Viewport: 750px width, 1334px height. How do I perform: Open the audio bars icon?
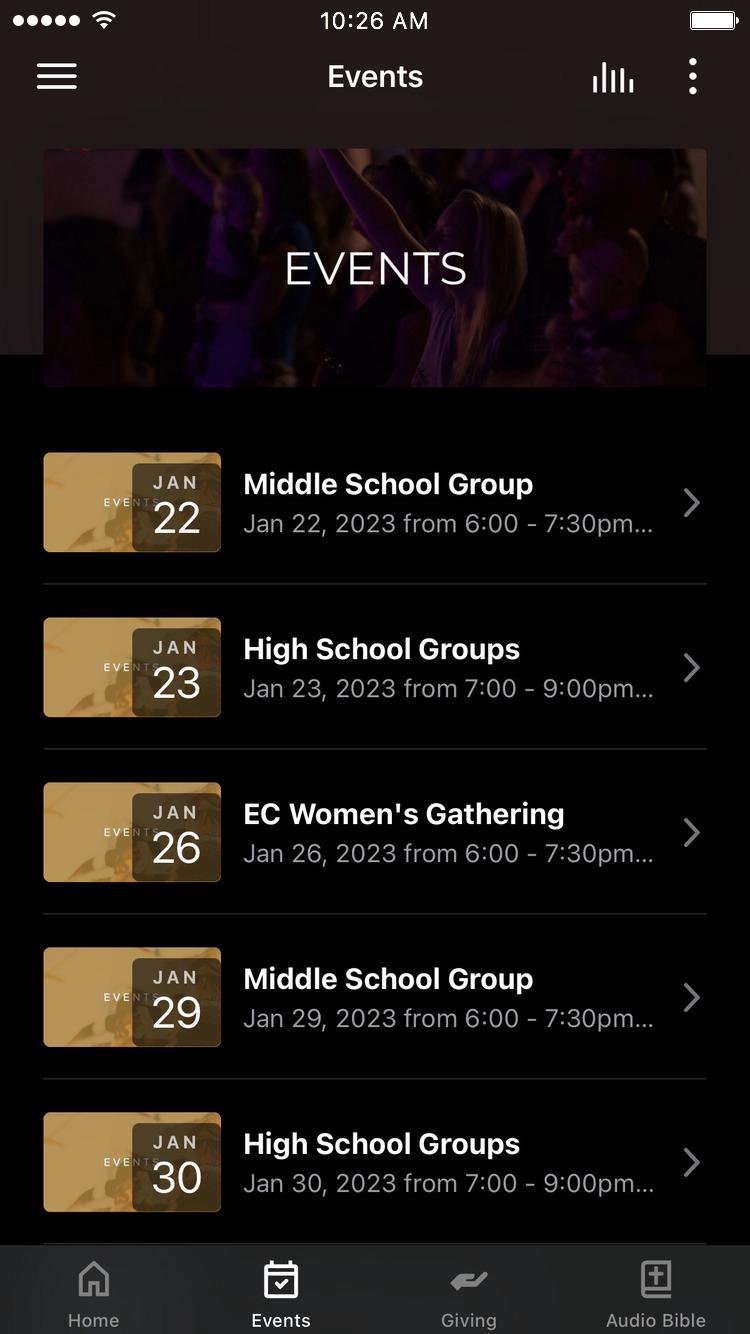pyautogui.click(x=613, y=77)
